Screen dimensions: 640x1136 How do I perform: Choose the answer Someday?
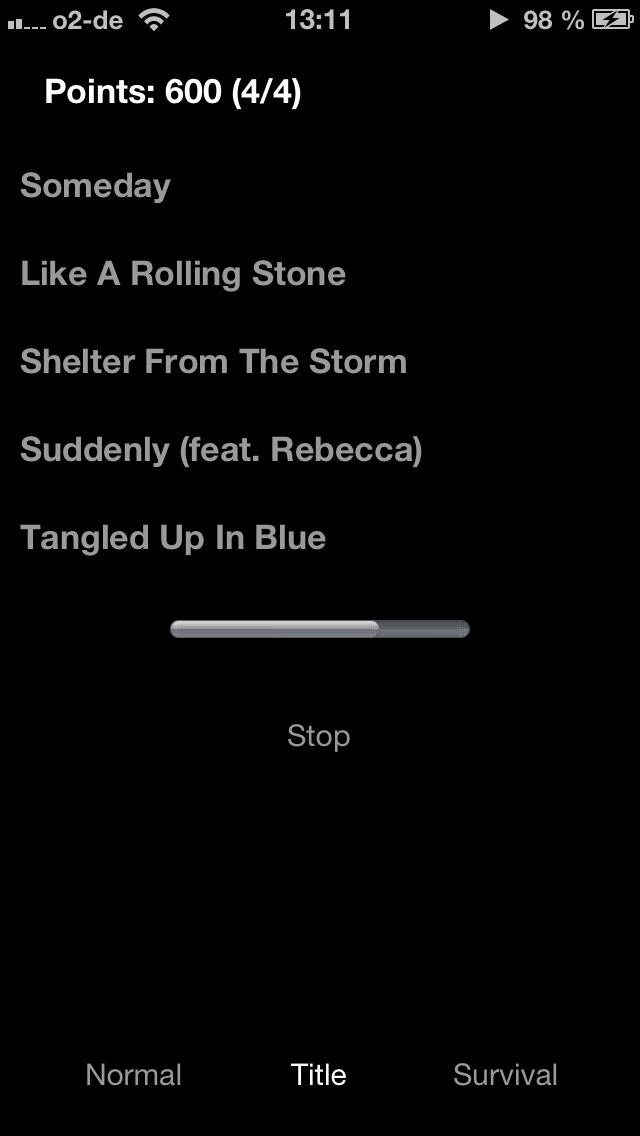click(95, 186)
